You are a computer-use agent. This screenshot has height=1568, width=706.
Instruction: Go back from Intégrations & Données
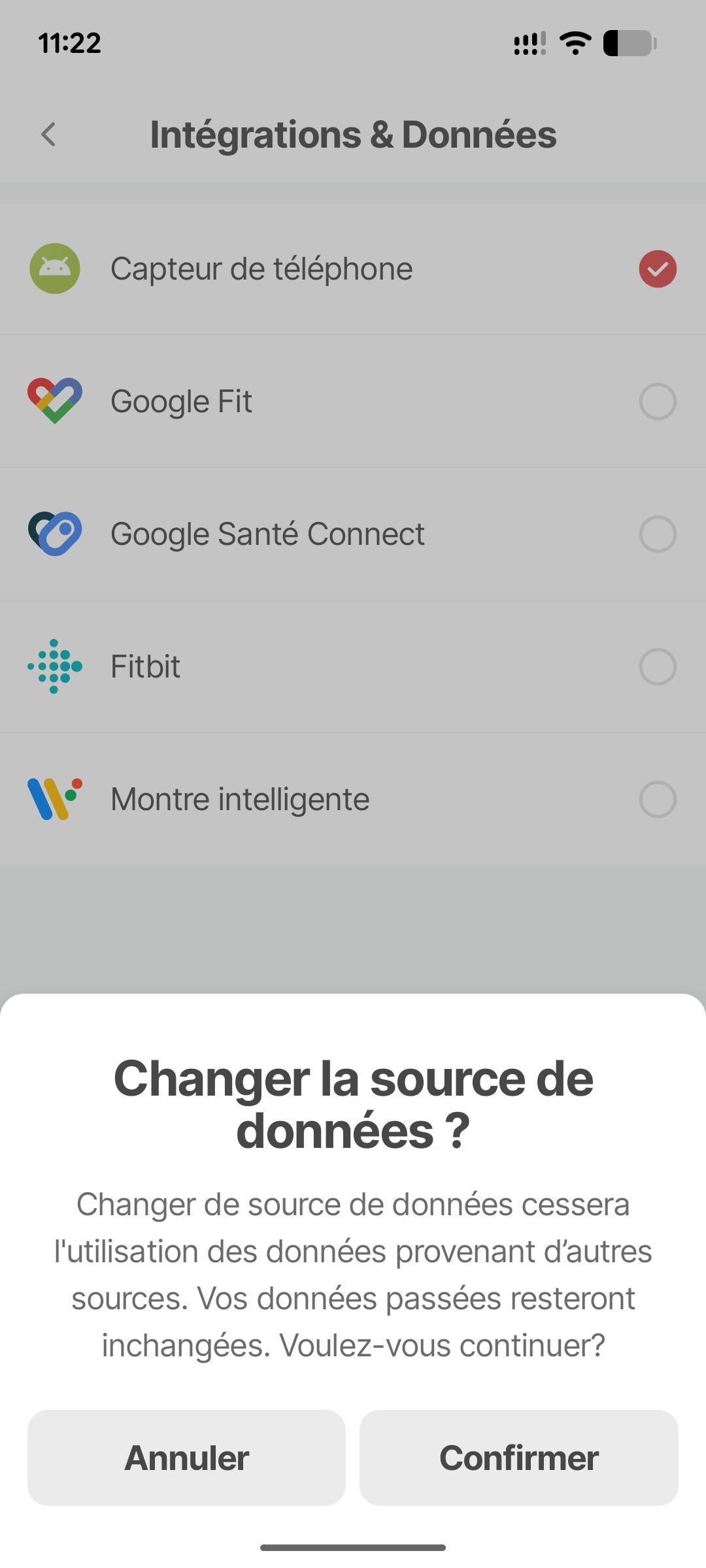pos(48,135)
